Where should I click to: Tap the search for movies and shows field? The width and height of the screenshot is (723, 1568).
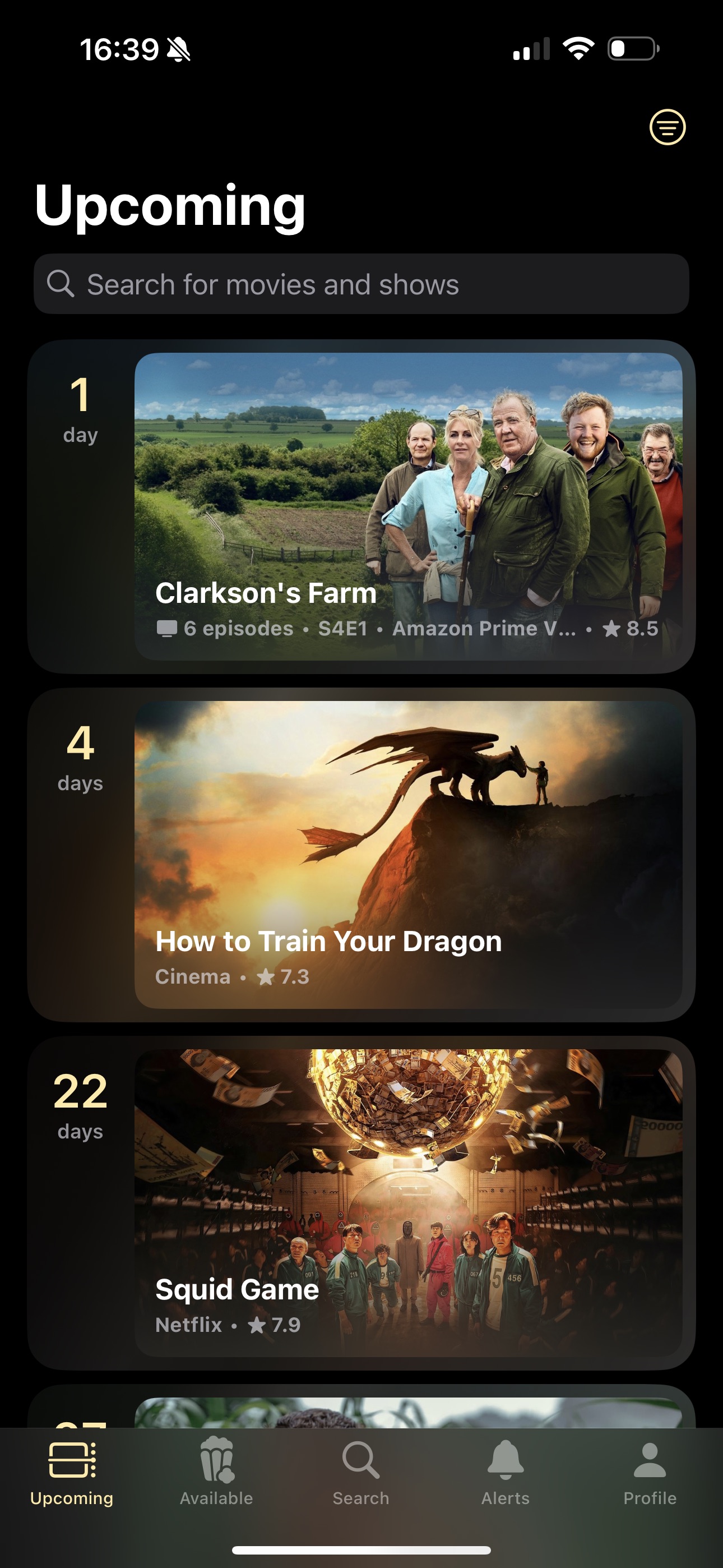pyautogui.click(x=361, y=284)
